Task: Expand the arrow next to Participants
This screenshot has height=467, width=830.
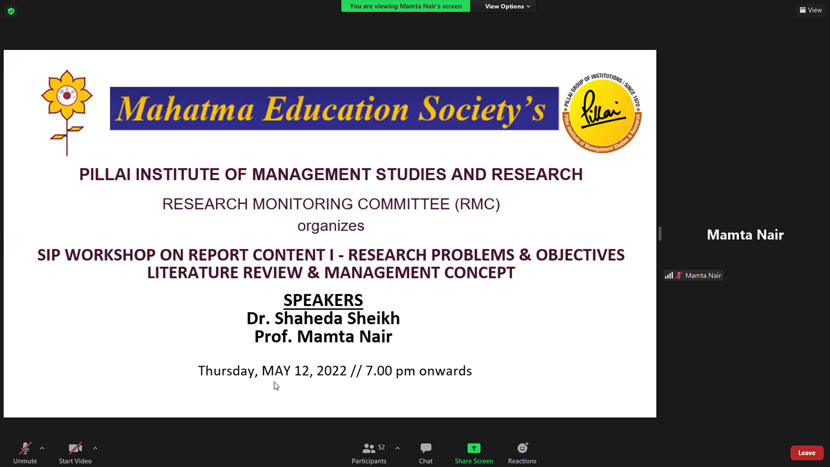Action: (x=397, y=448)
